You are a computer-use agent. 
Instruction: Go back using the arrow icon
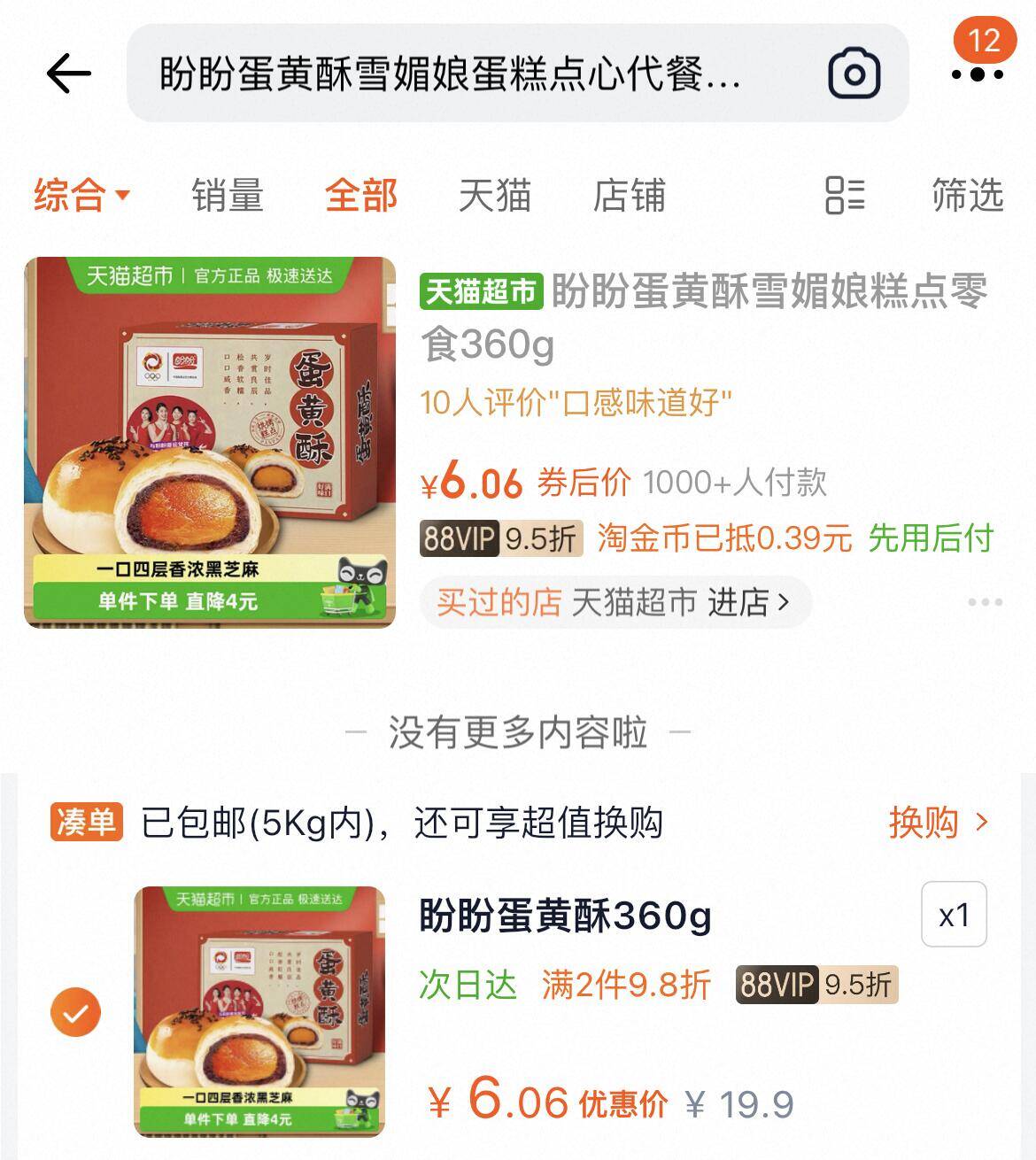tap(69, 73)
